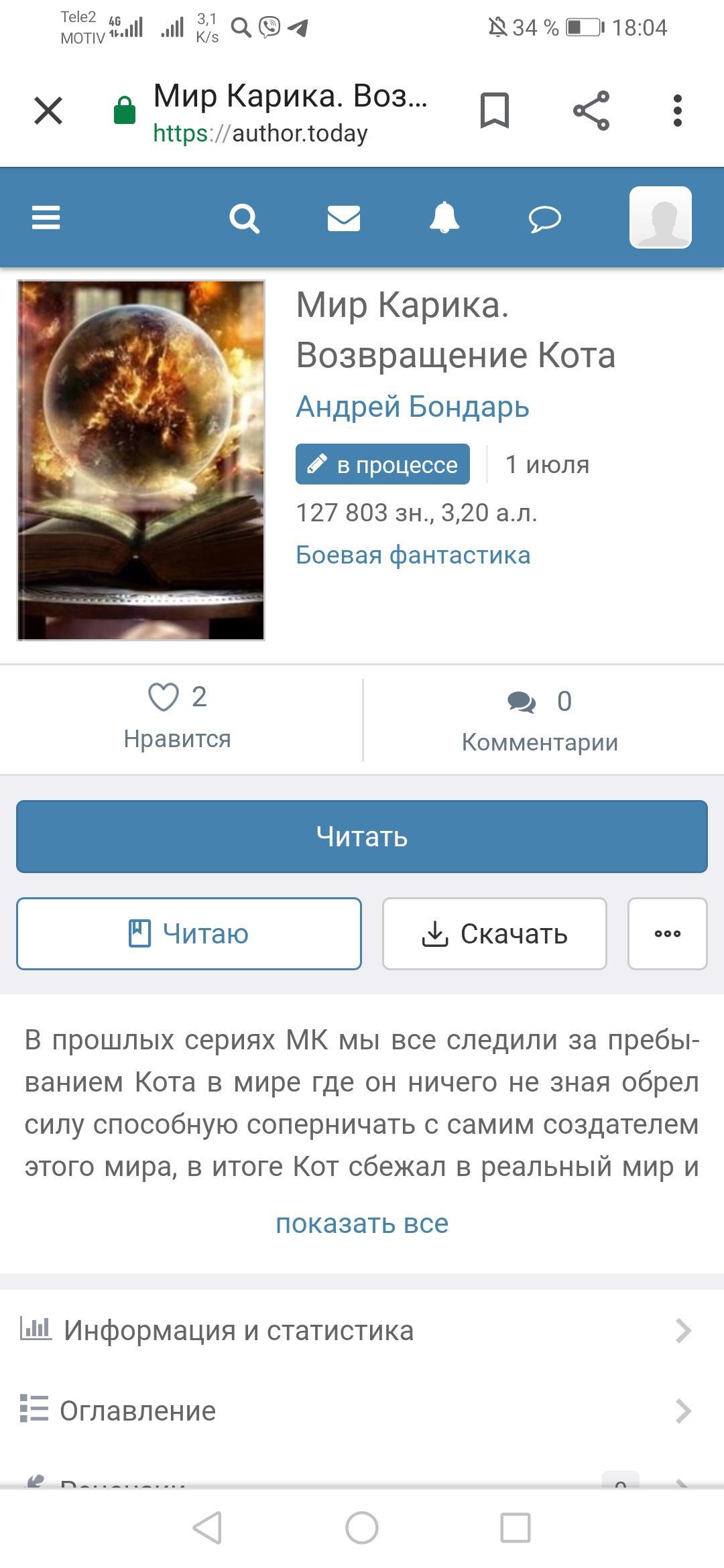Close the browser tab with X

click(x=48, y=111)
